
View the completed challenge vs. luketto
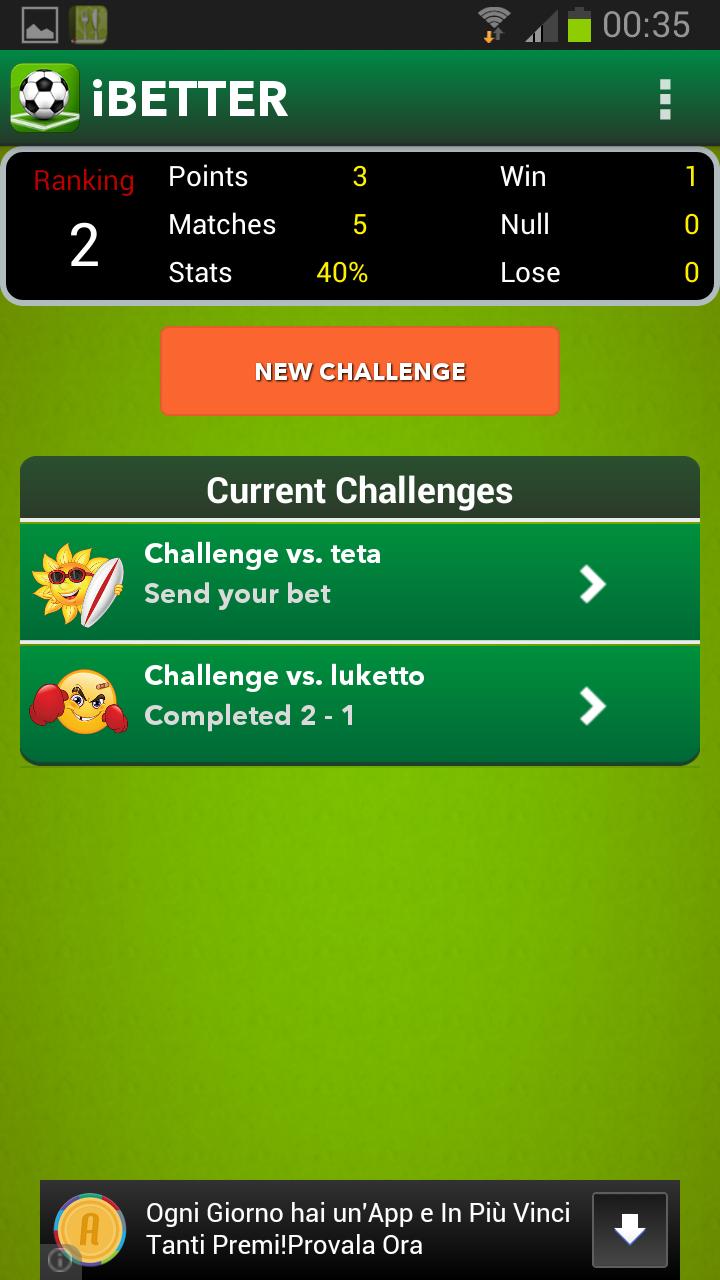[x=360, y=703]
